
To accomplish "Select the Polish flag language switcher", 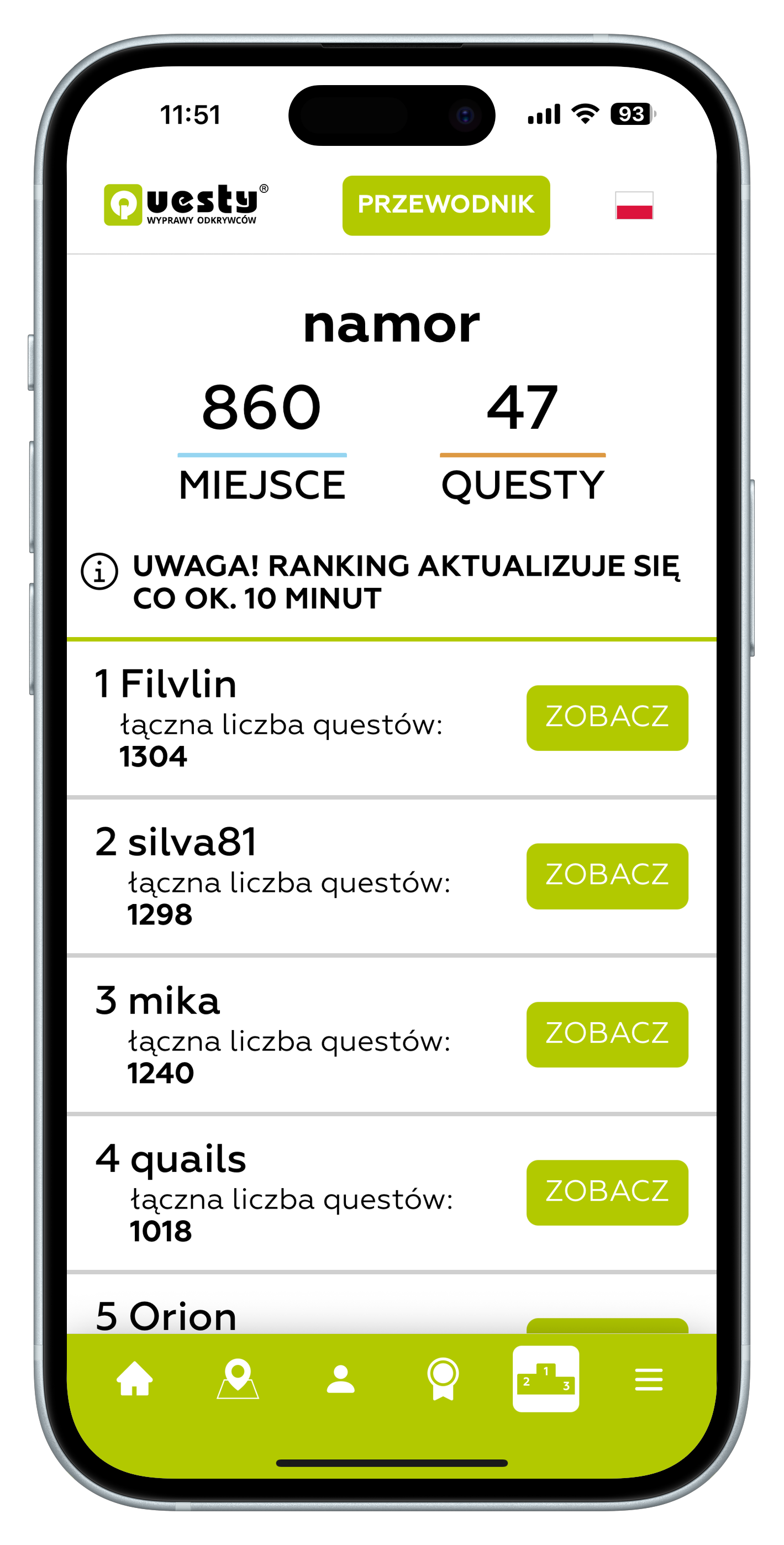I will [x=635, y=206].
